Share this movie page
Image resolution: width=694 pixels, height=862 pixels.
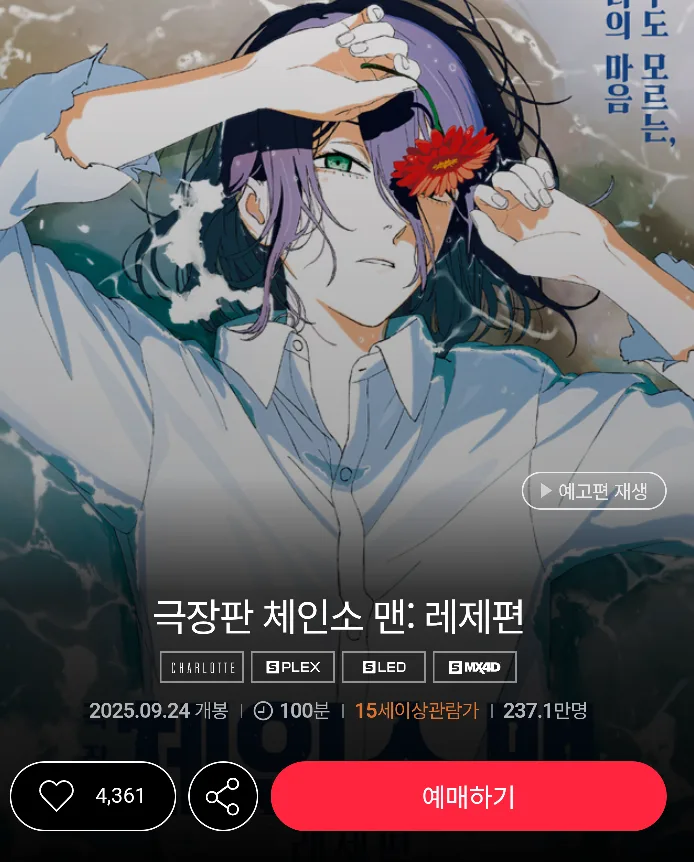(x=223, y=795)
